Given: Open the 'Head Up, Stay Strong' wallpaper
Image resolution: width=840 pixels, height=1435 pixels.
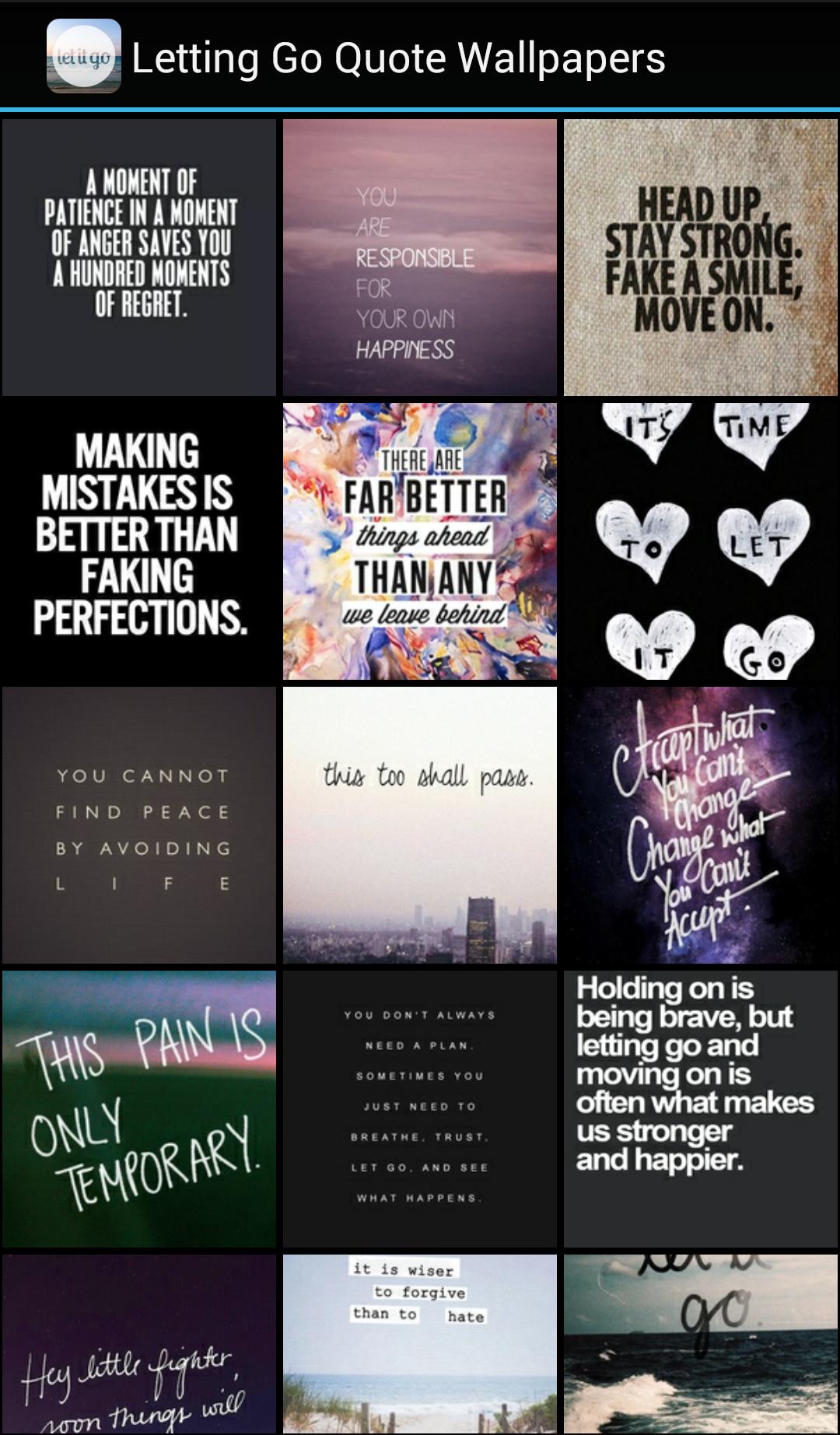Looking at the screenshot, I should (x=698, y=257).
